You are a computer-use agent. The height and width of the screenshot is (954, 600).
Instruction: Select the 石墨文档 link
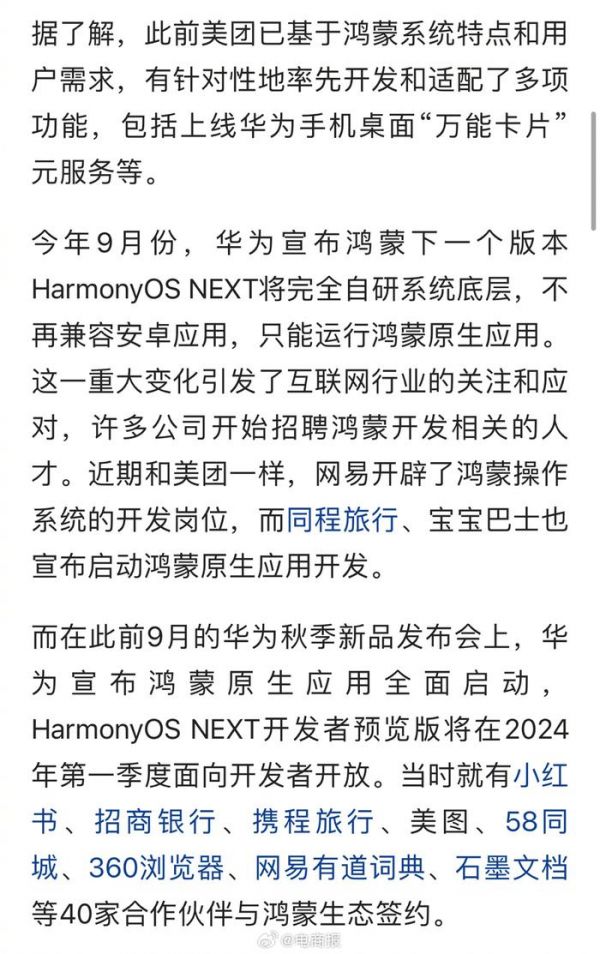(511, 868)
